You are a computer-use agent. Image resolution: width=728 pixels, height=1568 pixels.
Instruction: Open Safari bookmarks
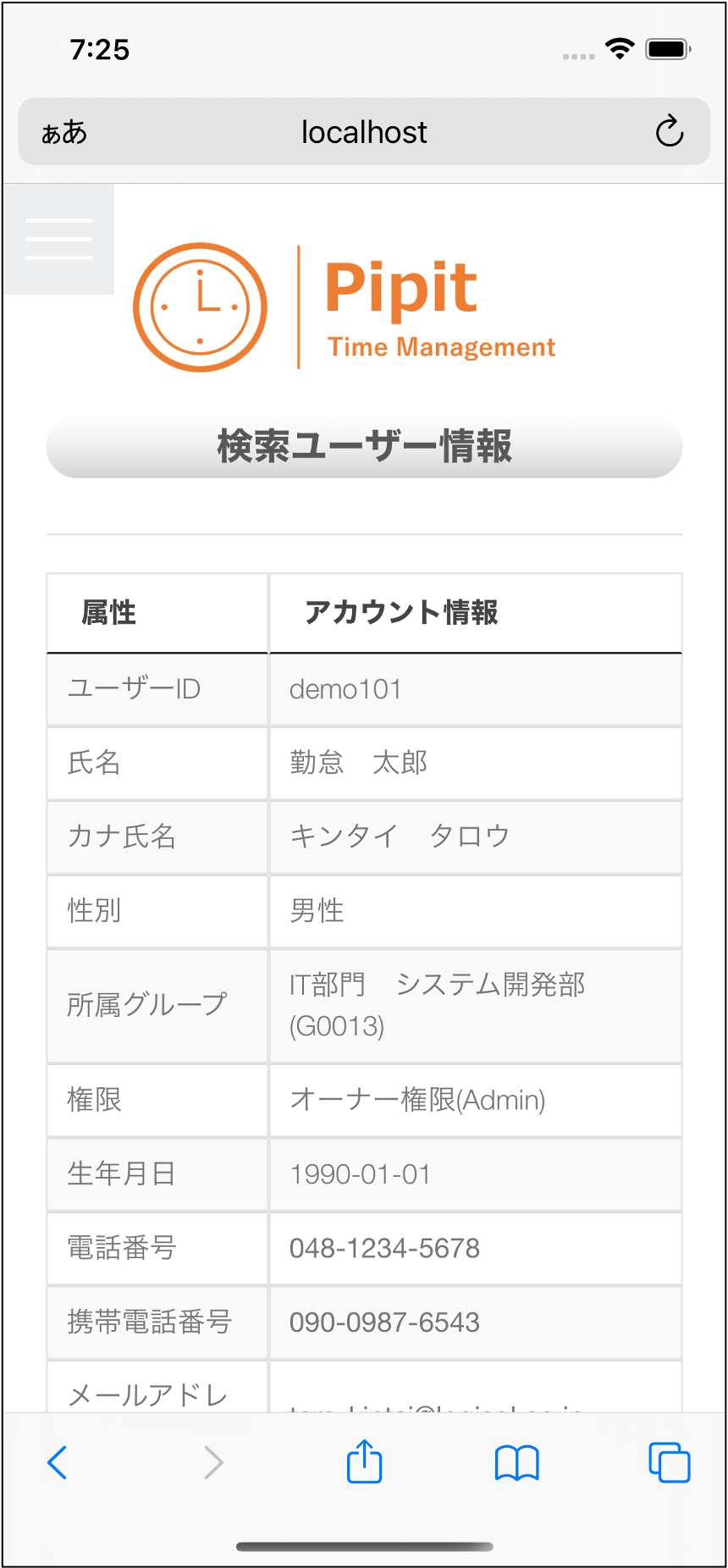point(516,1462)
